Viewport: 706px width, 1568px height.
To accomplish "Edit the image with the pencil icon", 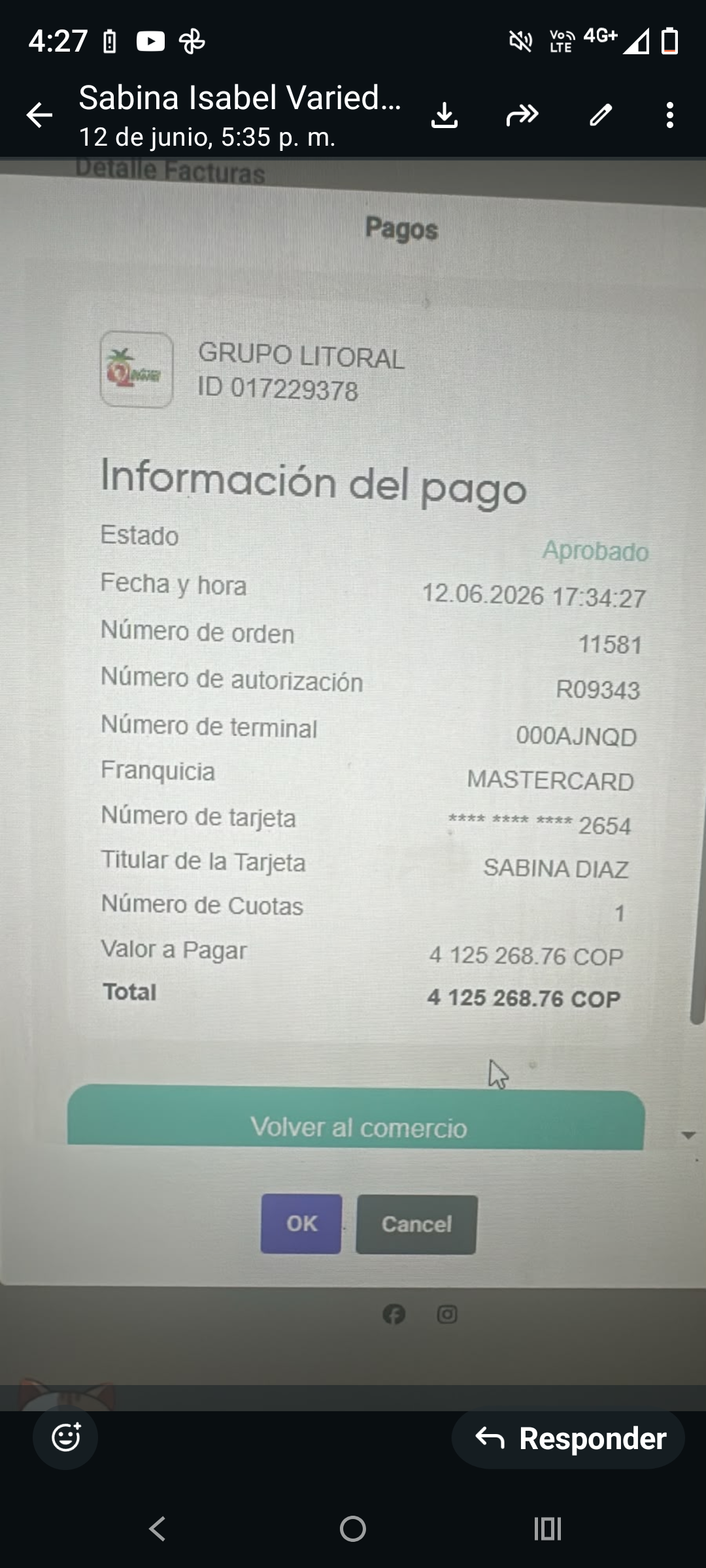I will point(601,115).
